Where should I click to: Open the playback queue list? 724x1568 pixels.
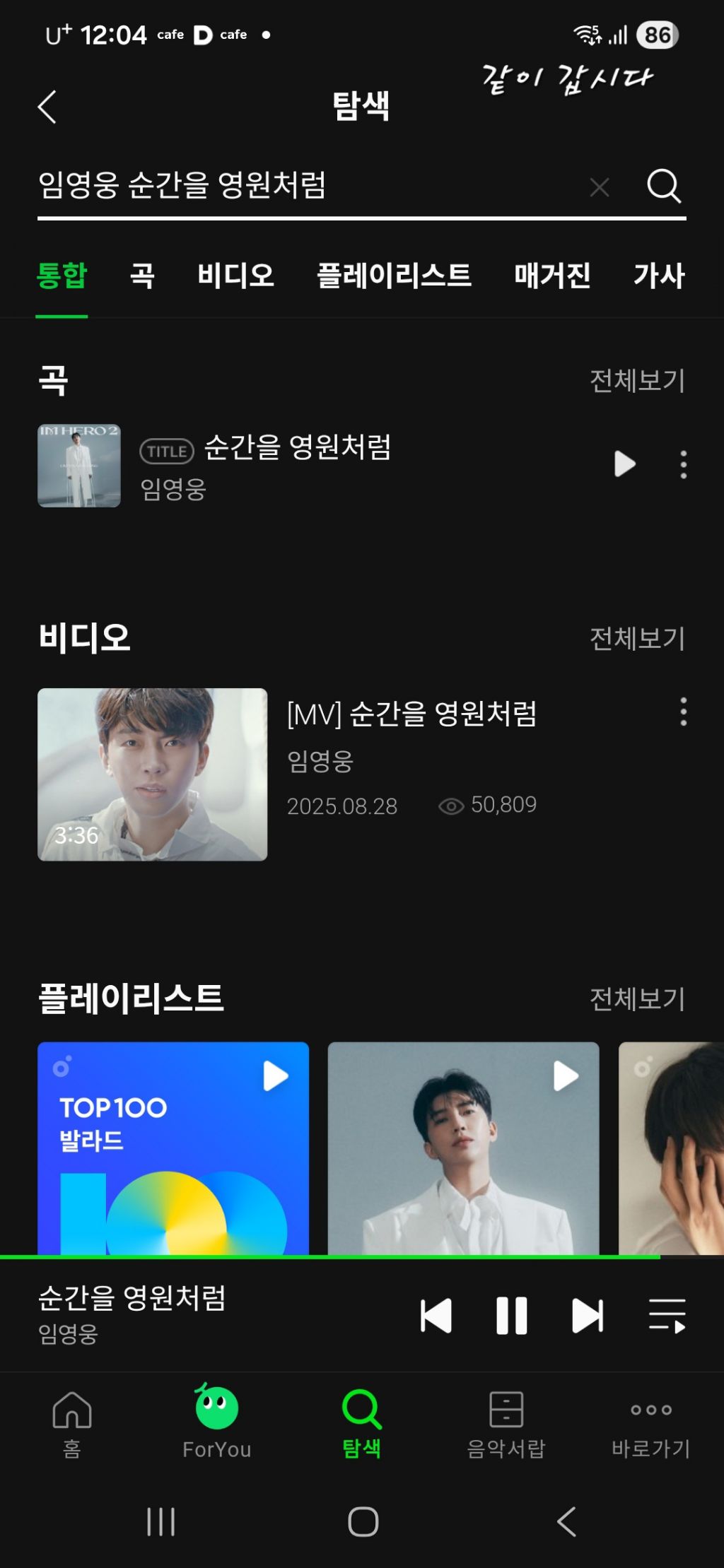(x=667, y=1316)
